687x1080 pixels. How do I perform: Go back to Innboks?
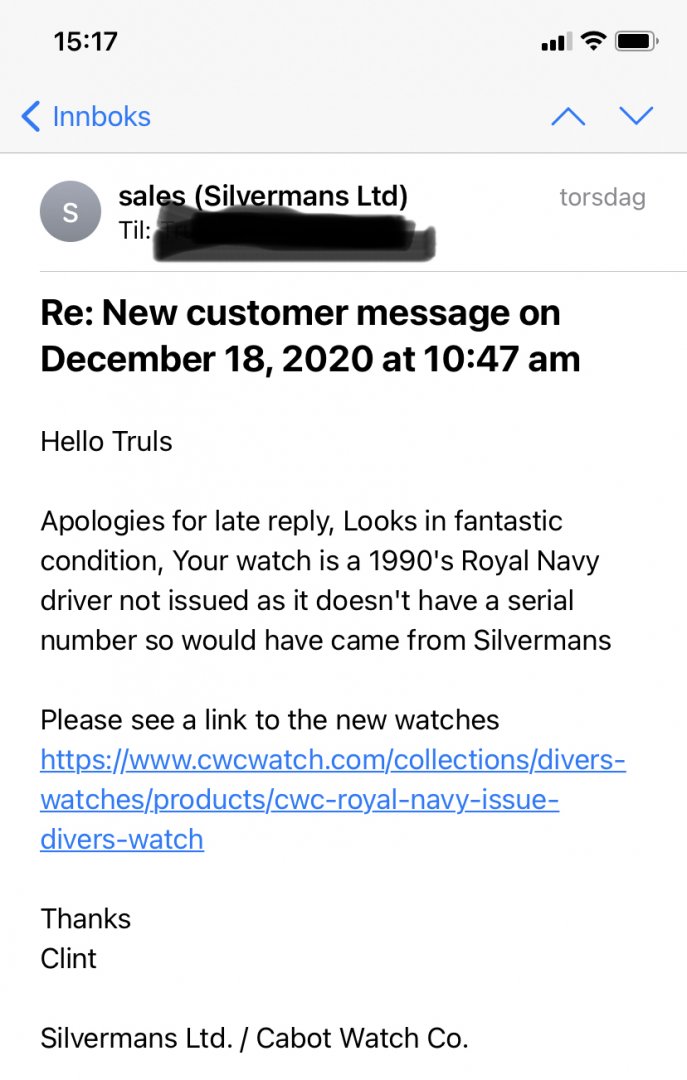pos(87,116)
